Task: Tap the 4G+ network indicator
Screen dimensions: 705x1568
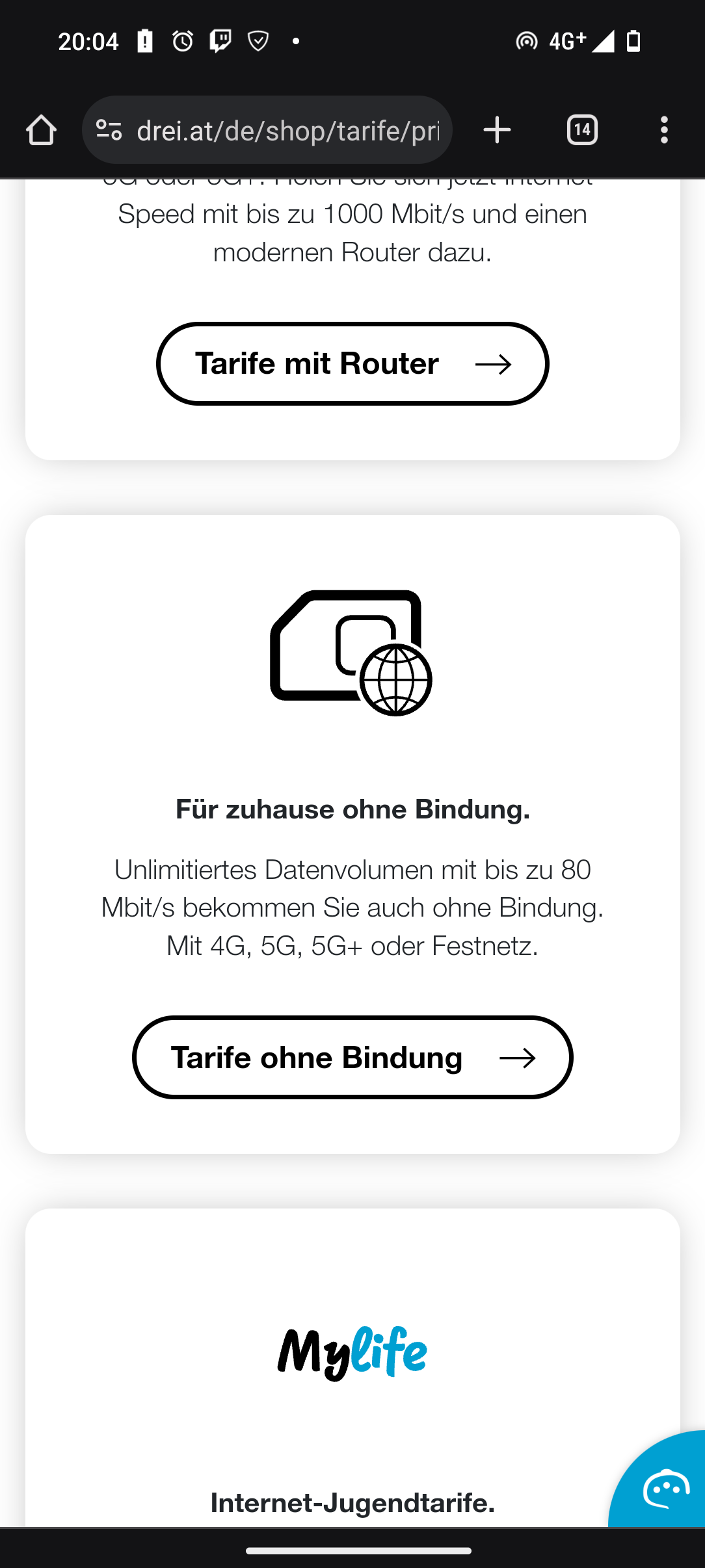Action: [x=565, y=40]
